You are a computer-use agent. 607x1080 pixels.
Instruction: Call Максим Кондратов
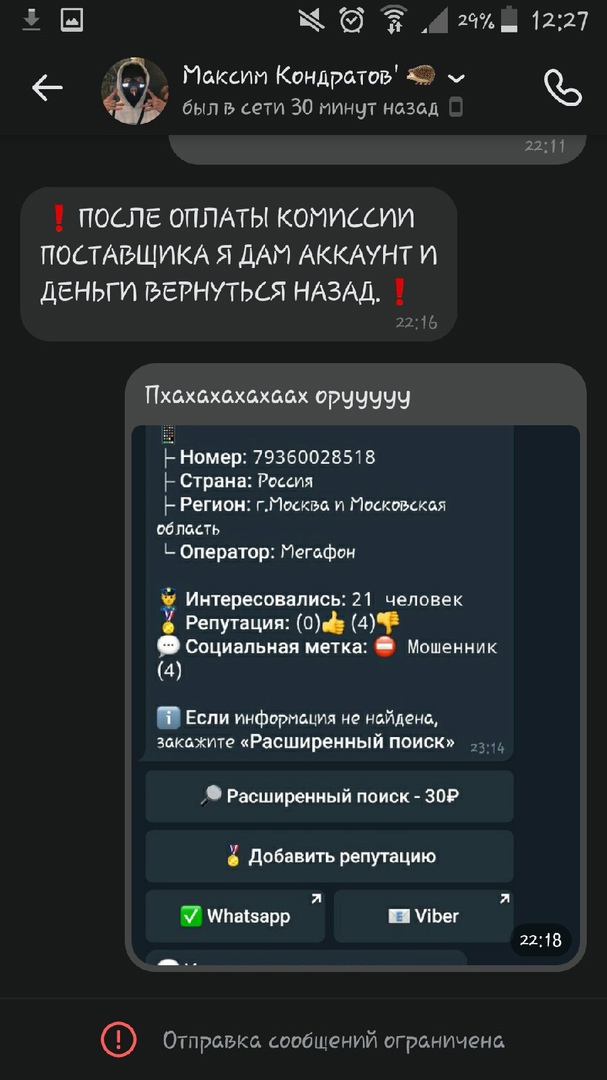pyautogui.click(x=561, y=89)
